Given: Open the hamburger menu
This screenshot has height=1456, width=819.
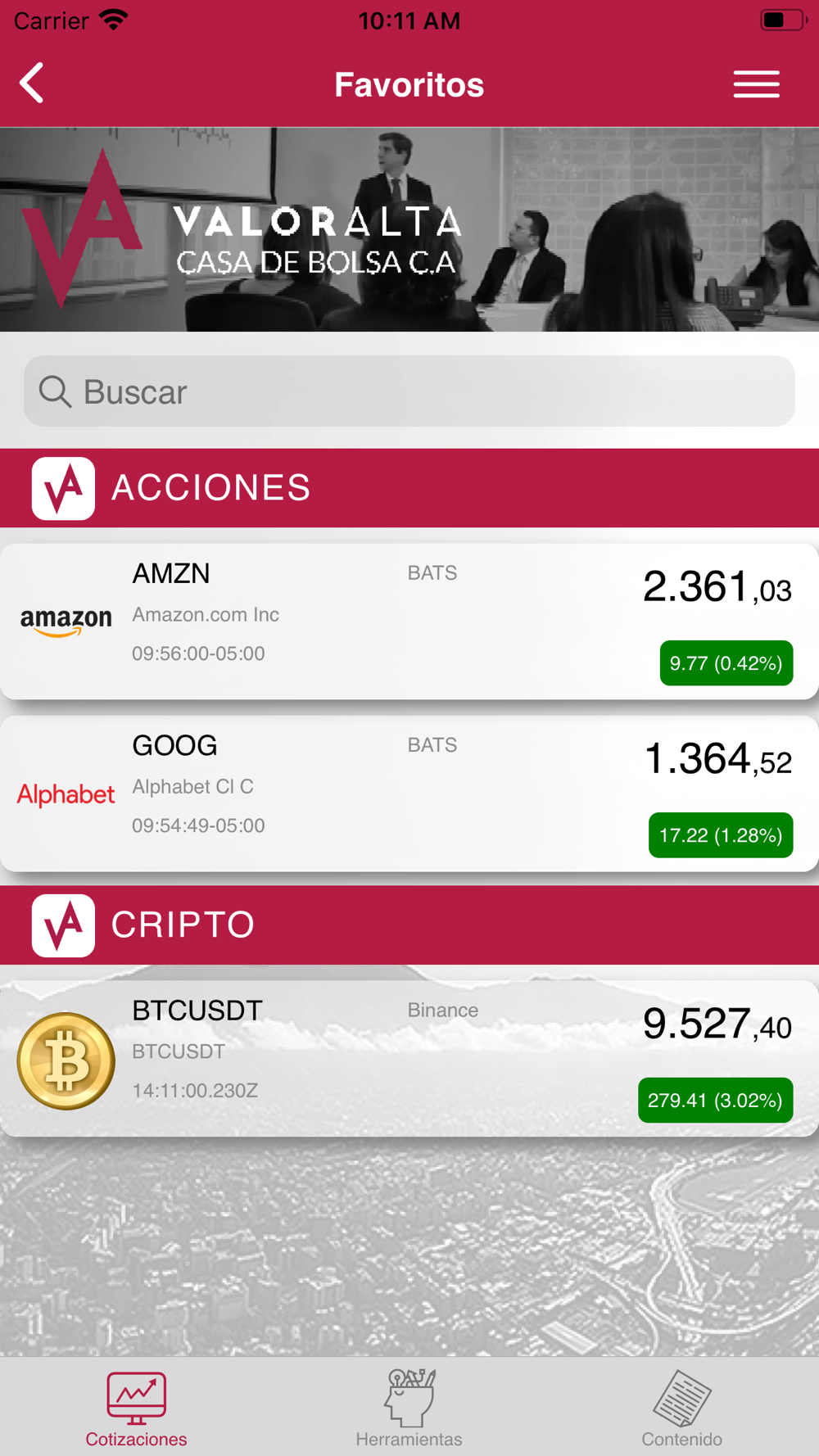Looking at the screenshot, I should tap(756, 84).
